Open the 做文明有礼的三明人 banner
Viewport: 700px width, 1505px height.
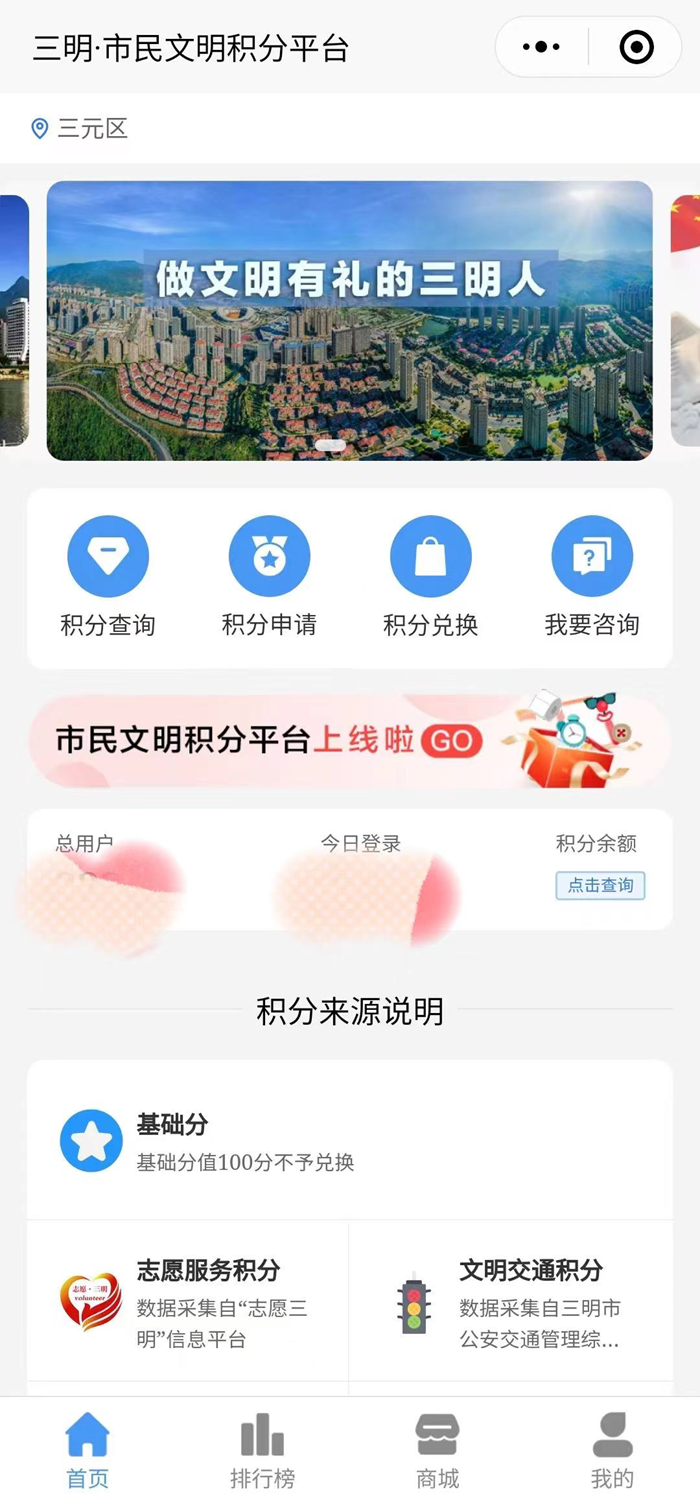coord(349,320)
